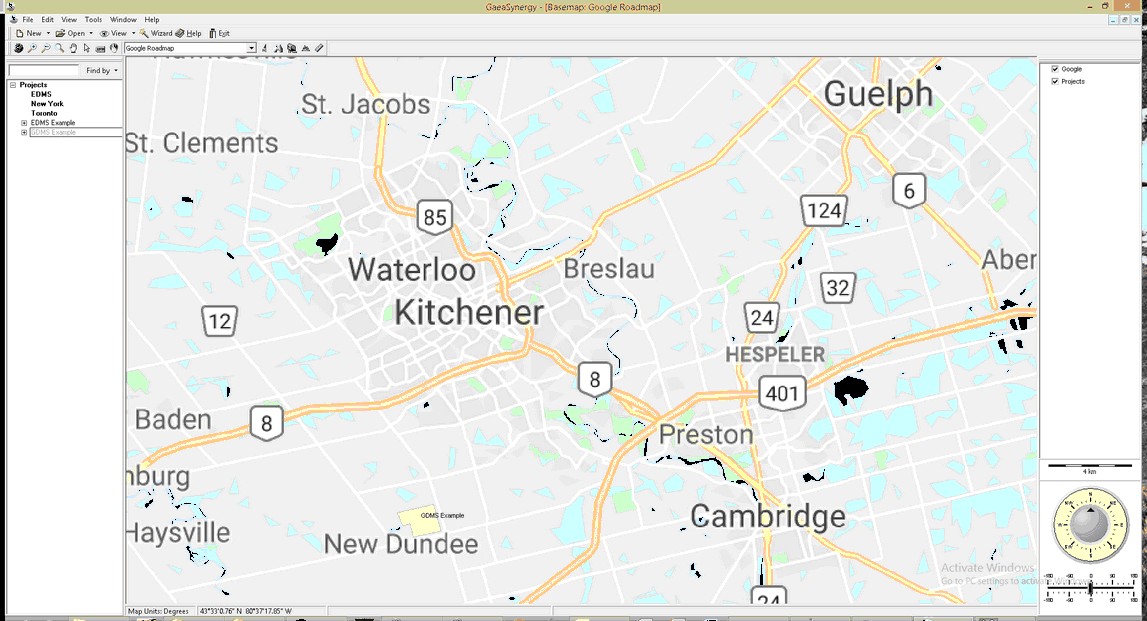Open the Find by dropdown
1147x621 pixels.
(102, 71)
